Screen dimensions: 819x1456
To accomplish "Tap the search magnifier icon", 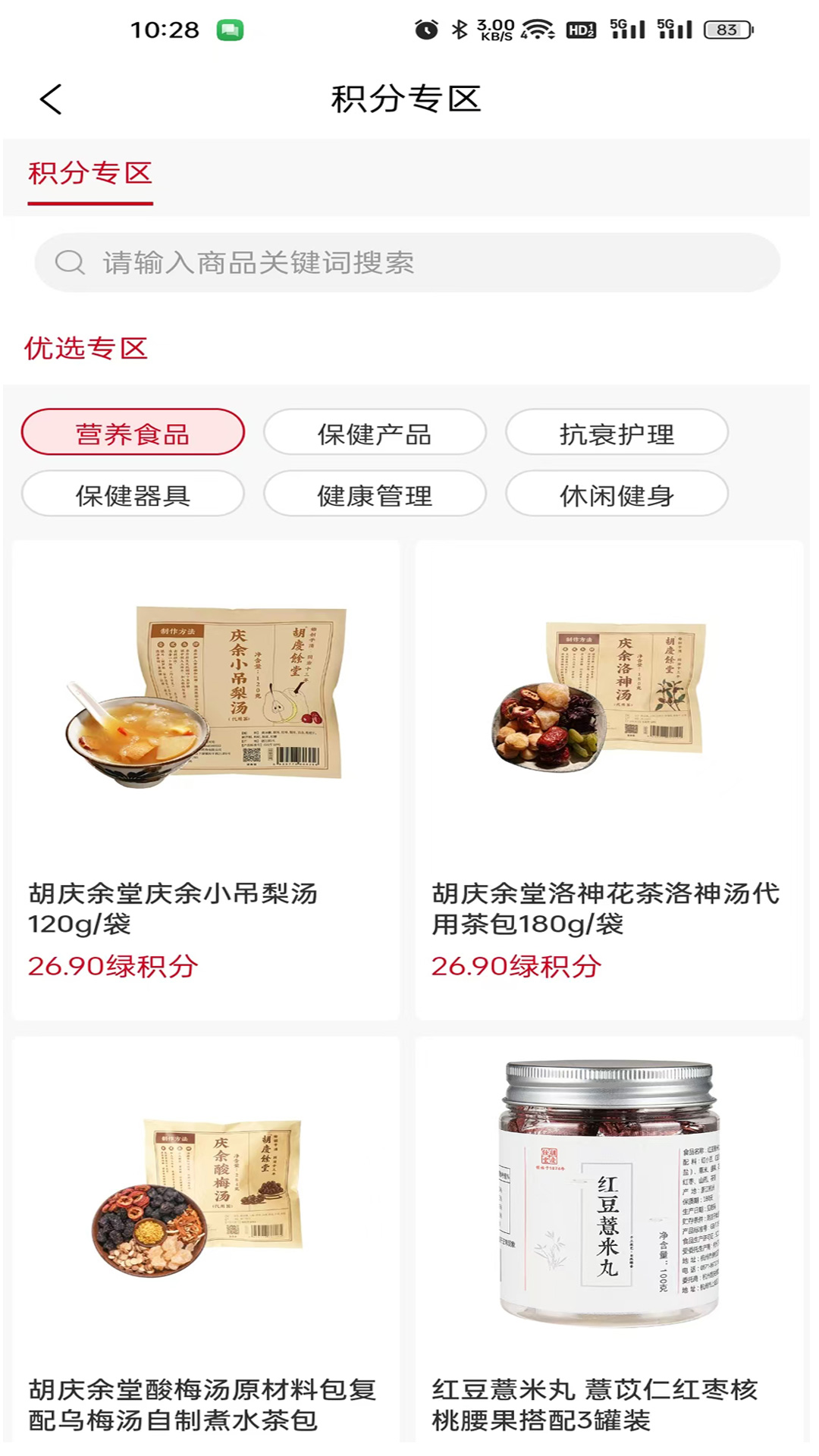I will point(69,262).
